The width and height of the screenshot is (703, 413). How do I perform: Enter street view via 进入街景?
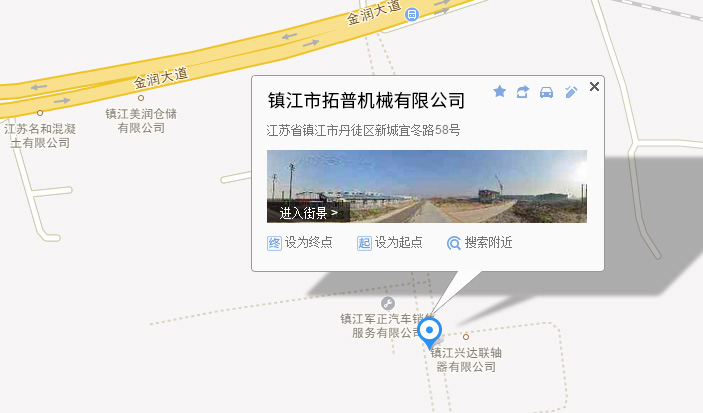[x=308, y=212]
